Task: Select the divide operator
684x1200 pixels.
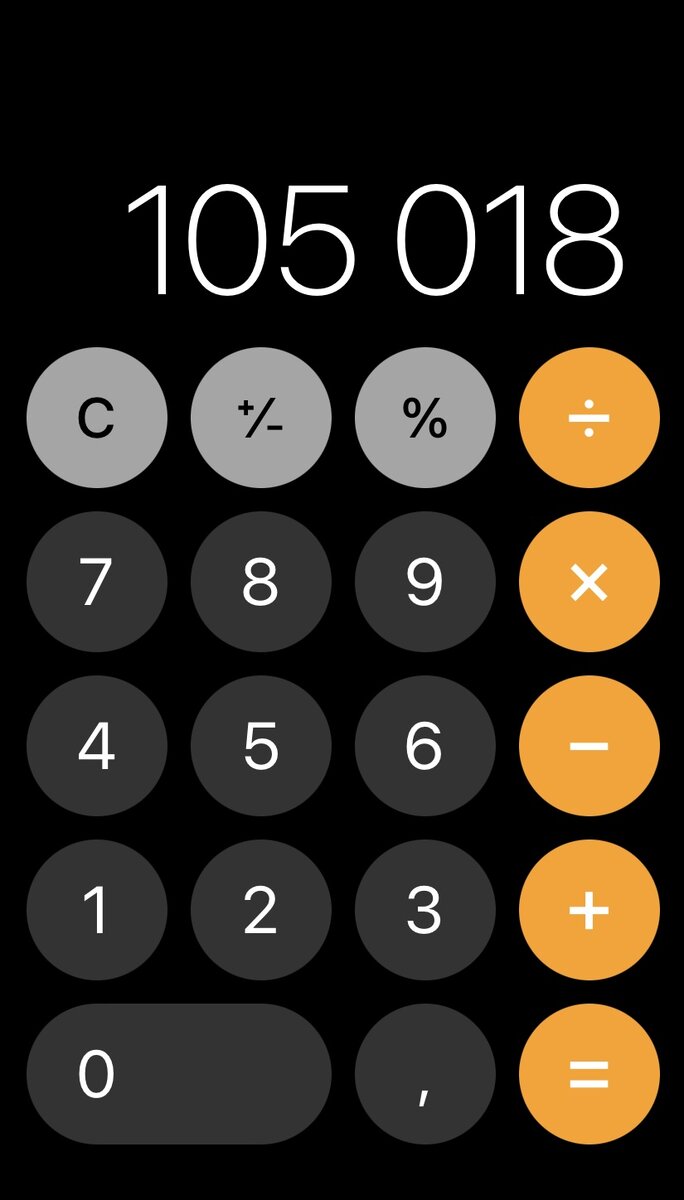Action: point(589,418)
